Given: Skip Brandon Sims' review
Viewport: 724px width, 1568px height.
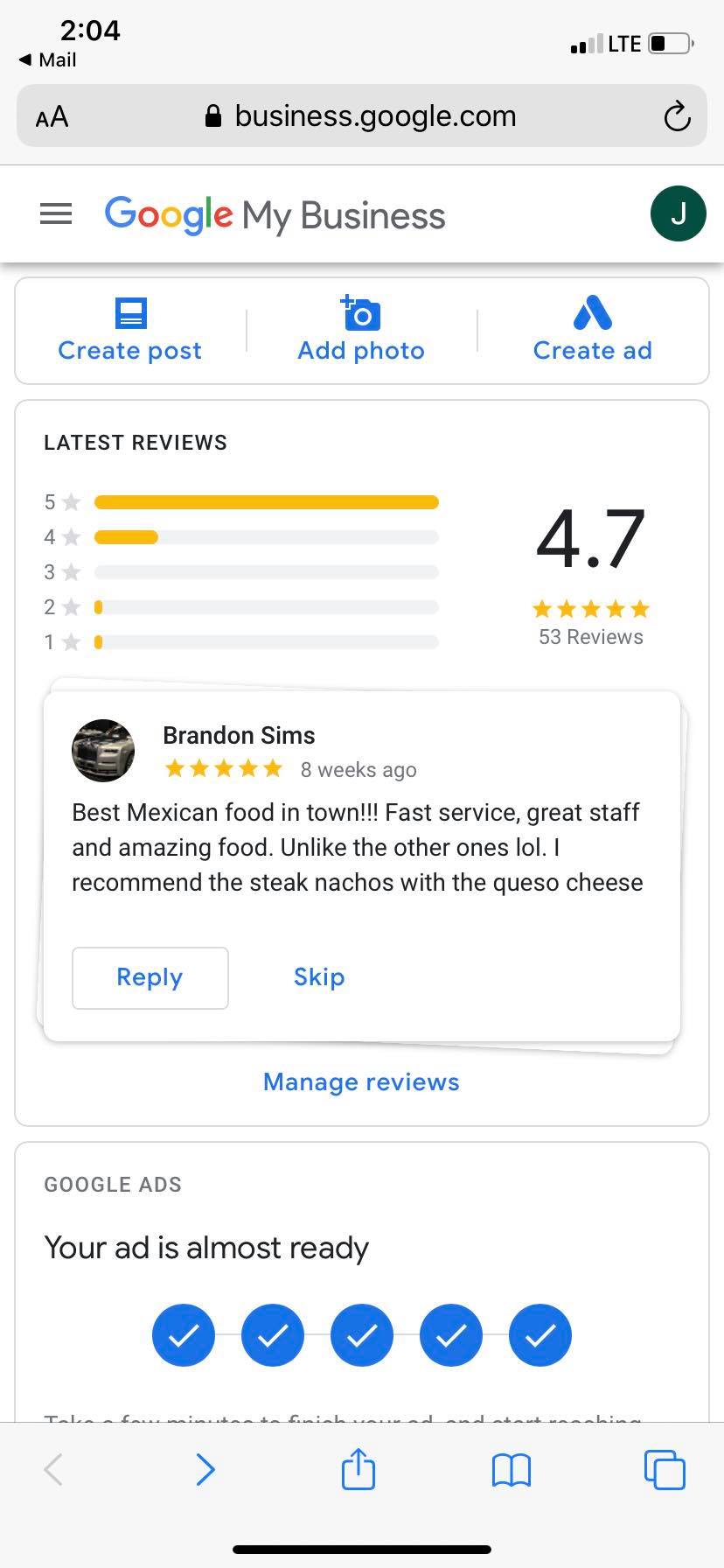Looking at the screenshot, I should [x=319, y=977].
